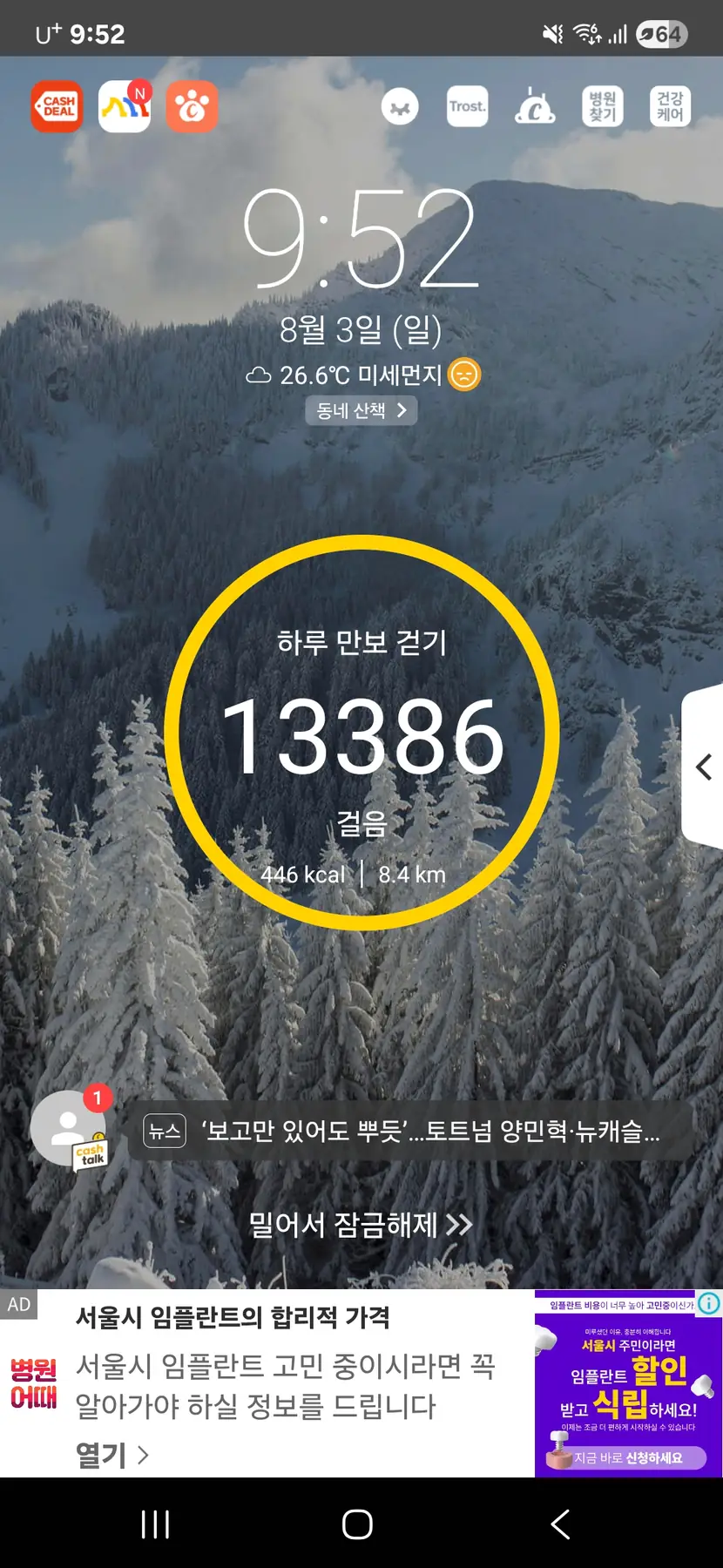Expand the side panel arrow handle
This screenshot has width=723, height=1568.
[704, 767]
